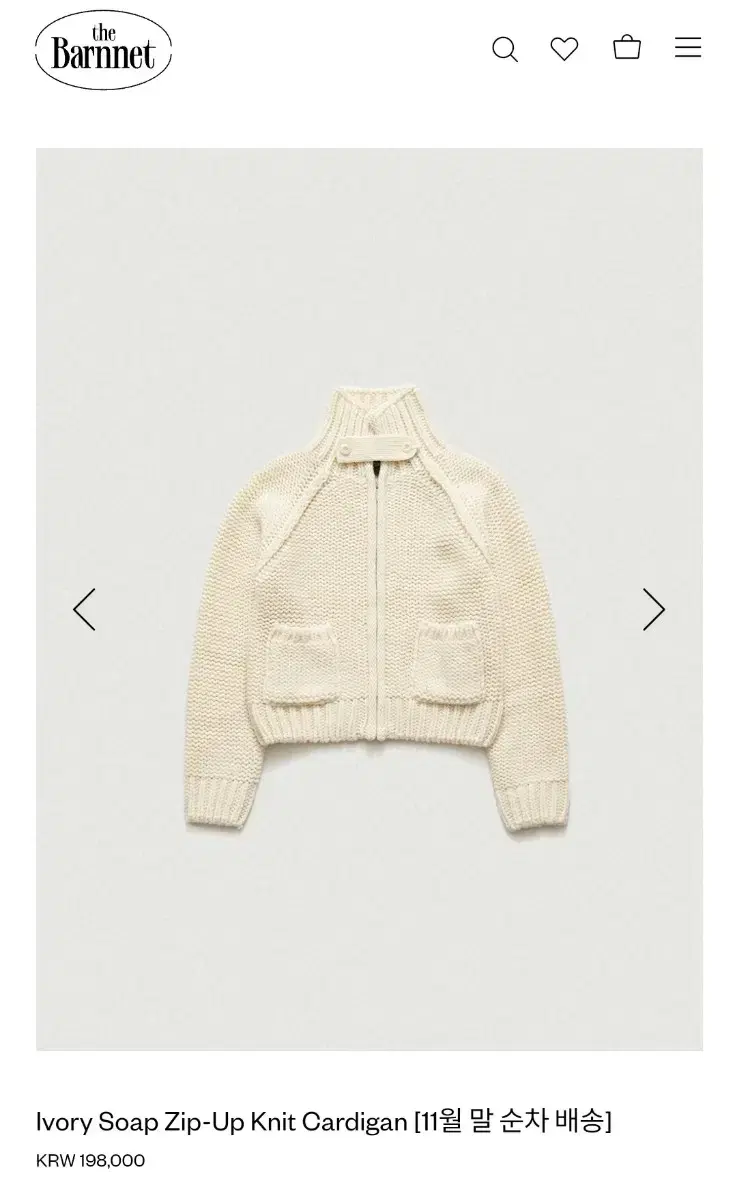Show the next product image
This screenshot has height=1200, width=737.
click(x=654, y=609)
